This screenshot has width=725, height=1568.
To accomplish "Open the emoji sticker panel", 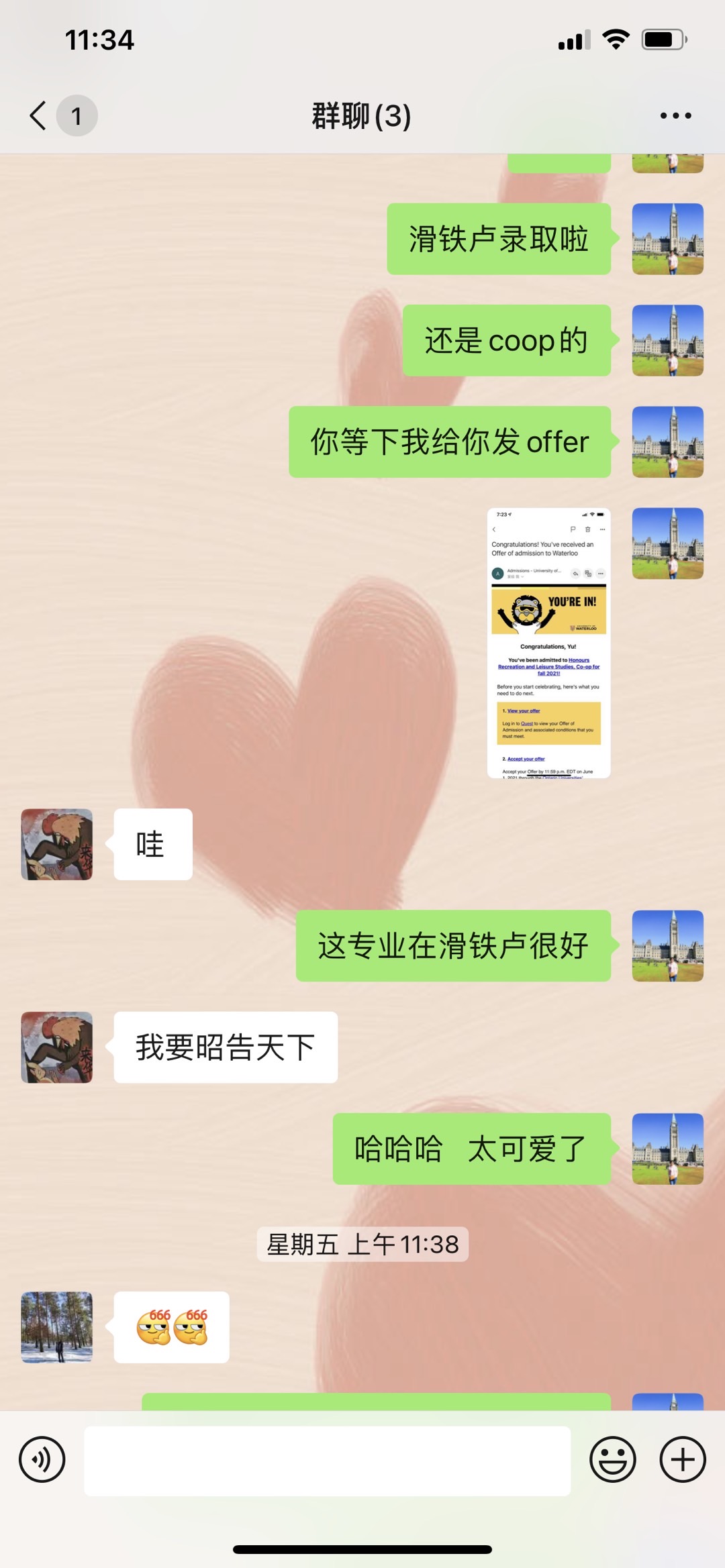I will click(612, 1459).
